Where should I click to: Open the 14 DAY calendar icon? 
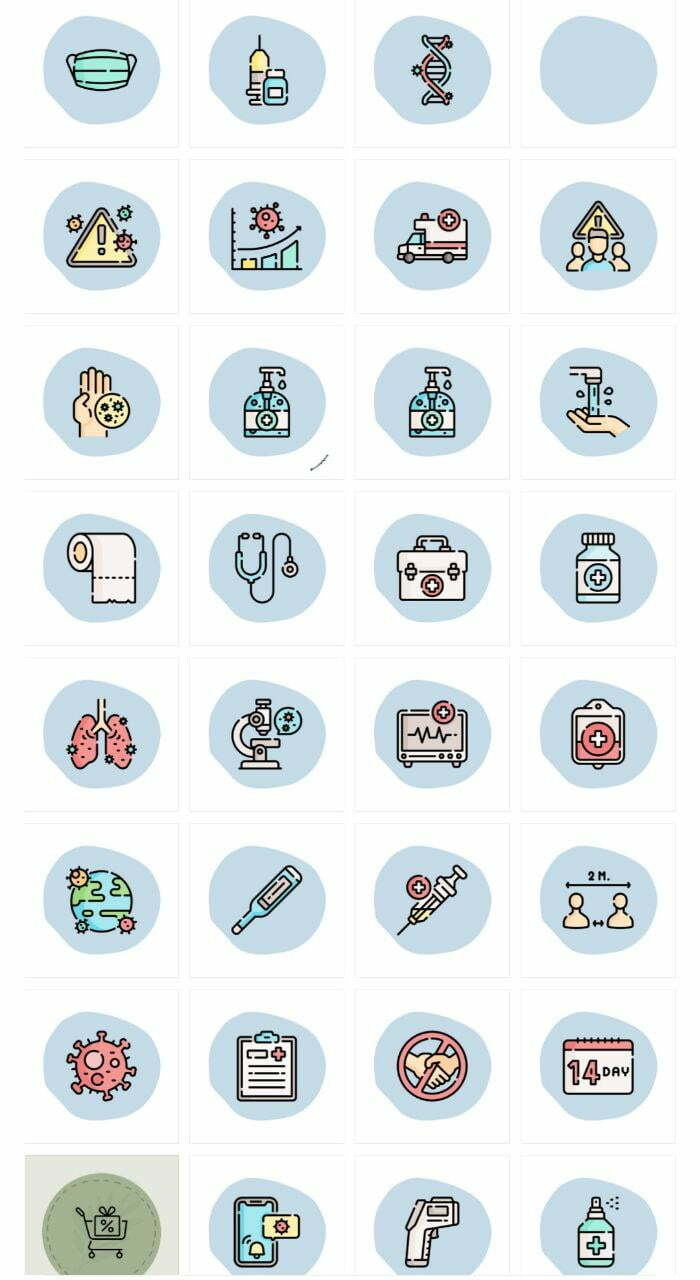598,1066
